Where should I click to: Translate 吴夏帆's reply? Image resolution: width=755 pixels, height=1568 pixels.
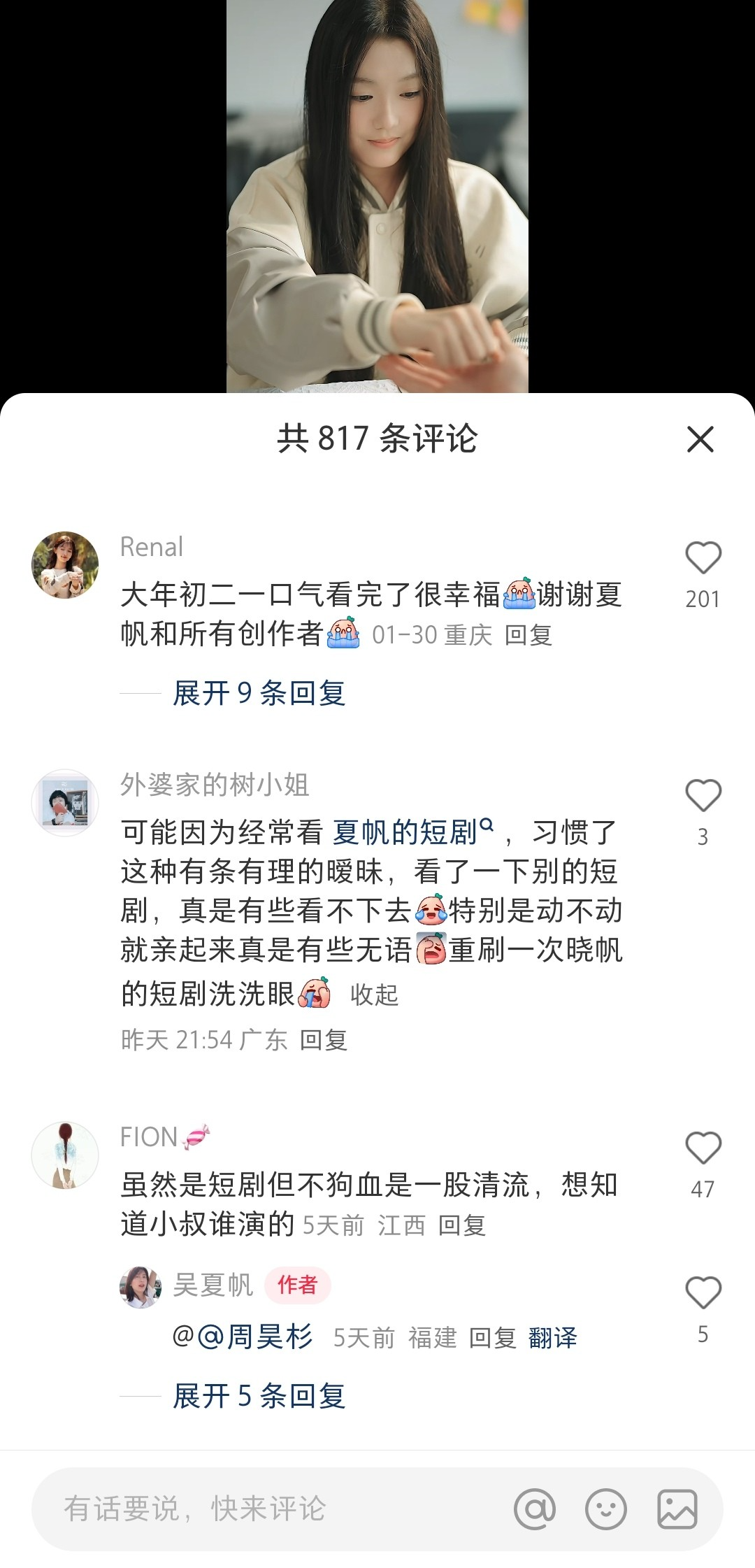pos(552,1338)
